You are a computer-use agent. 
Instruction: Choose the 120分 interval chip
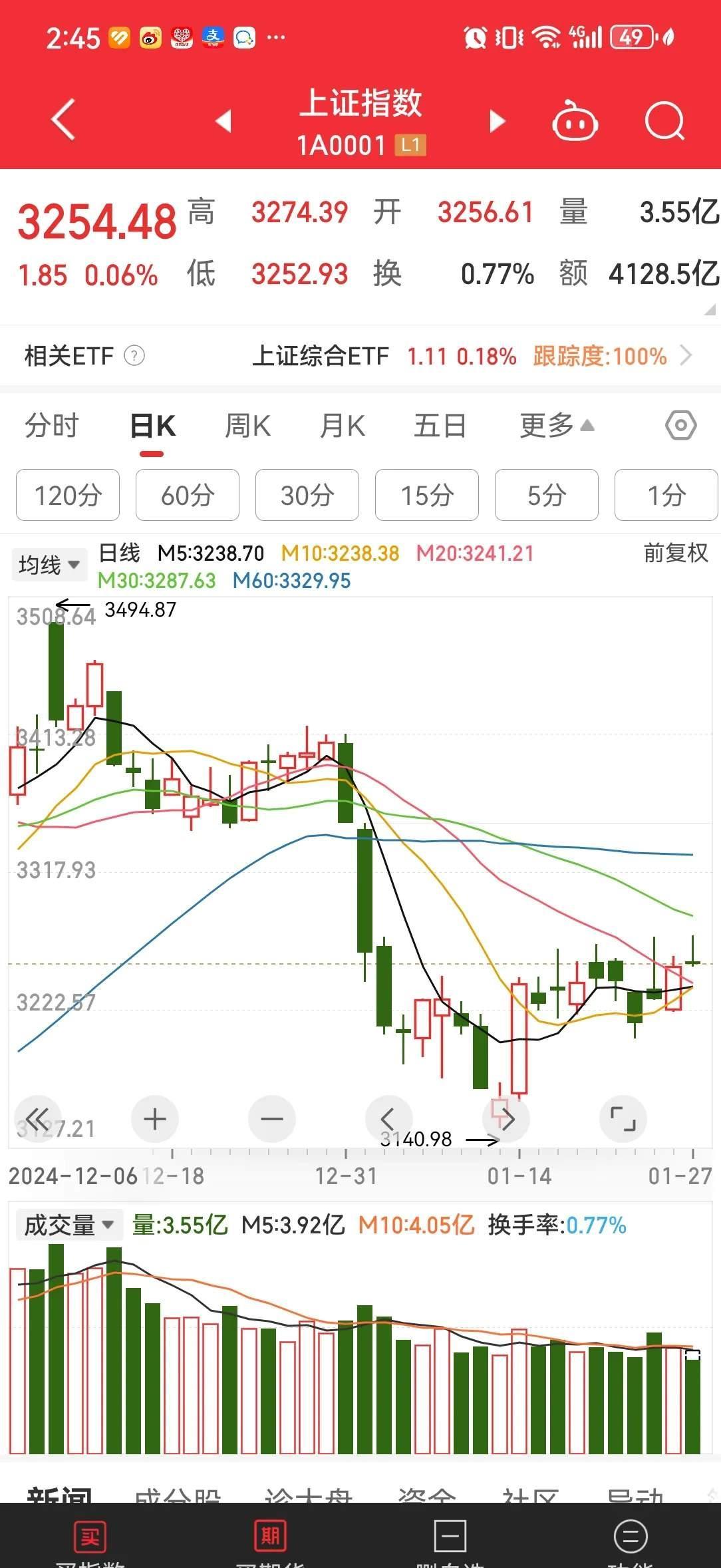click(x=68, y=495)
